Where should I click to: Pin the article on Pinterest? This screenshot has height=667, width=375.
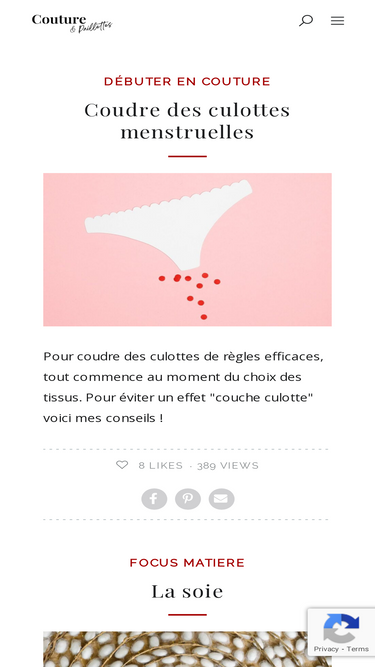tap(188, 499)
